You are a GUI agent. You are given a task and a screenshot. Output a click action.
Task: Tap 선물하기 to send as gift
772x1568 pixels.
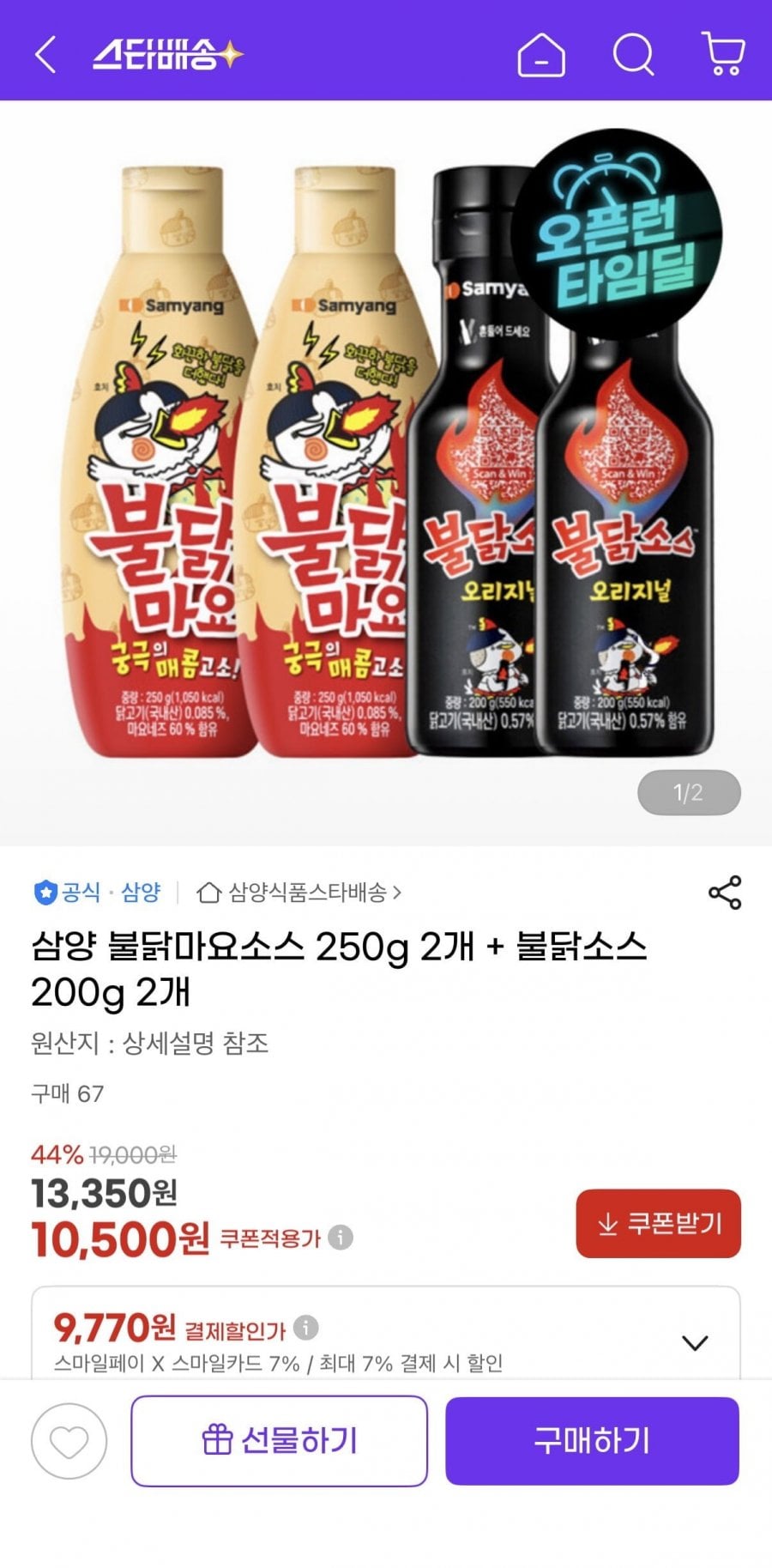279,1440
